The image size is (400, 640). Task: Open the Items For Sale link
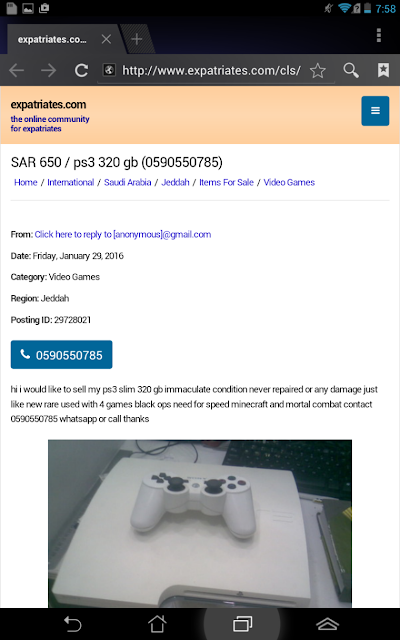226,182
